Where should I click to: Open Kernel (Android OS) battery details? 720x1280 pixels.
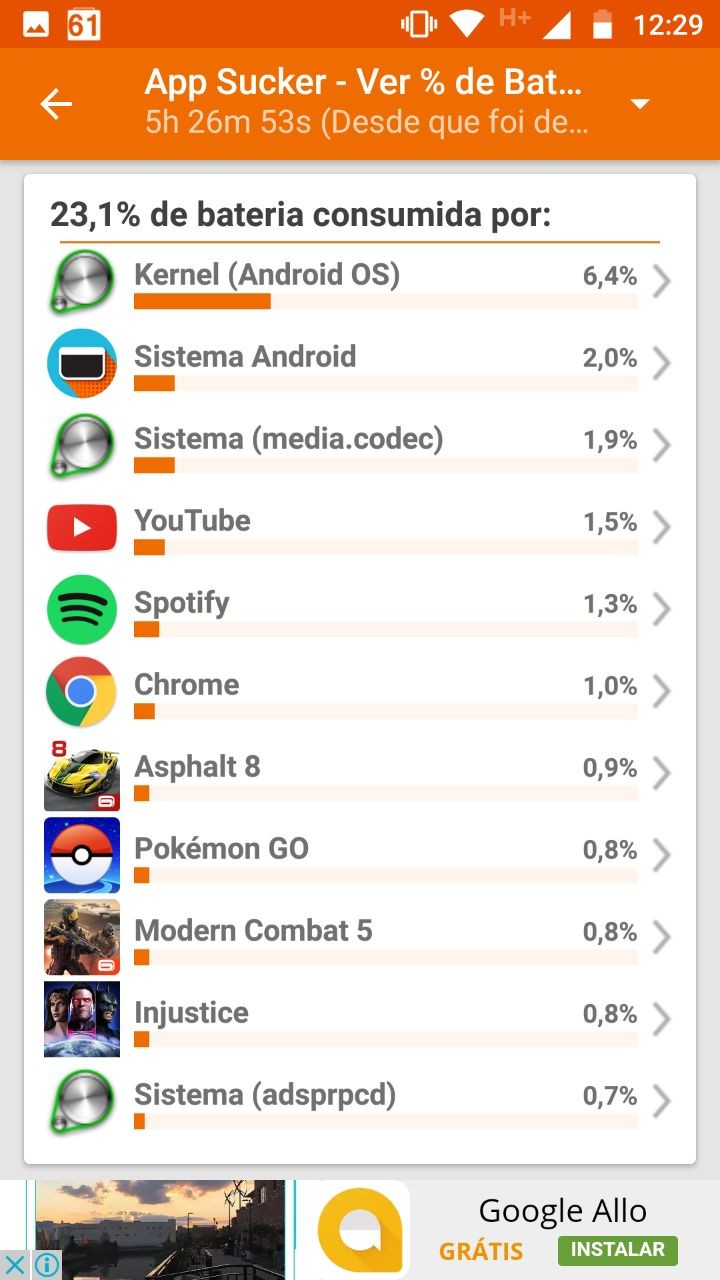pyautogui.click(x=360, y=281)
